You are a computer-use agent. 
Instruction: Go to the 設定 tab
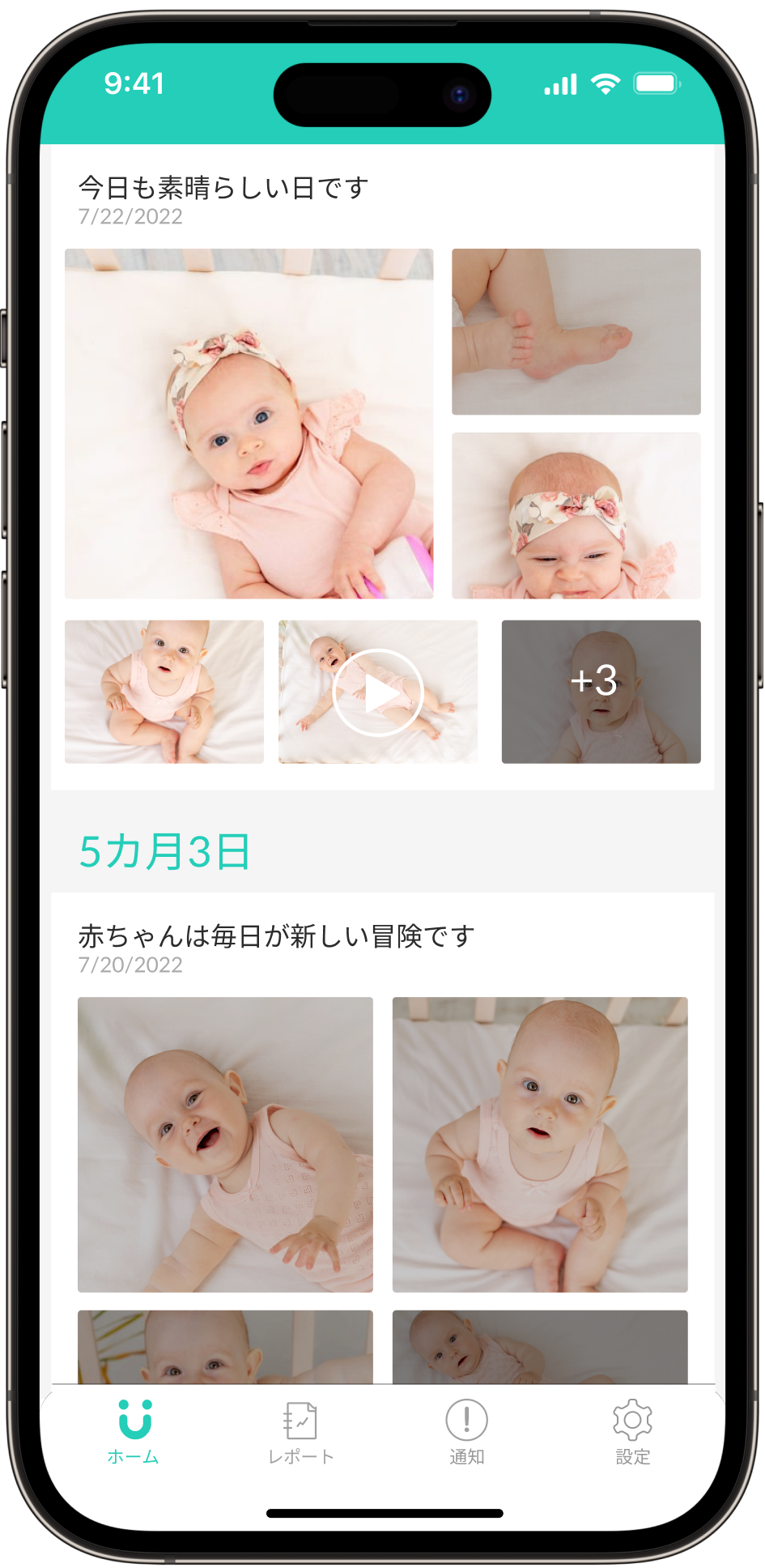pyautogui.click(x=632, y=1433)
